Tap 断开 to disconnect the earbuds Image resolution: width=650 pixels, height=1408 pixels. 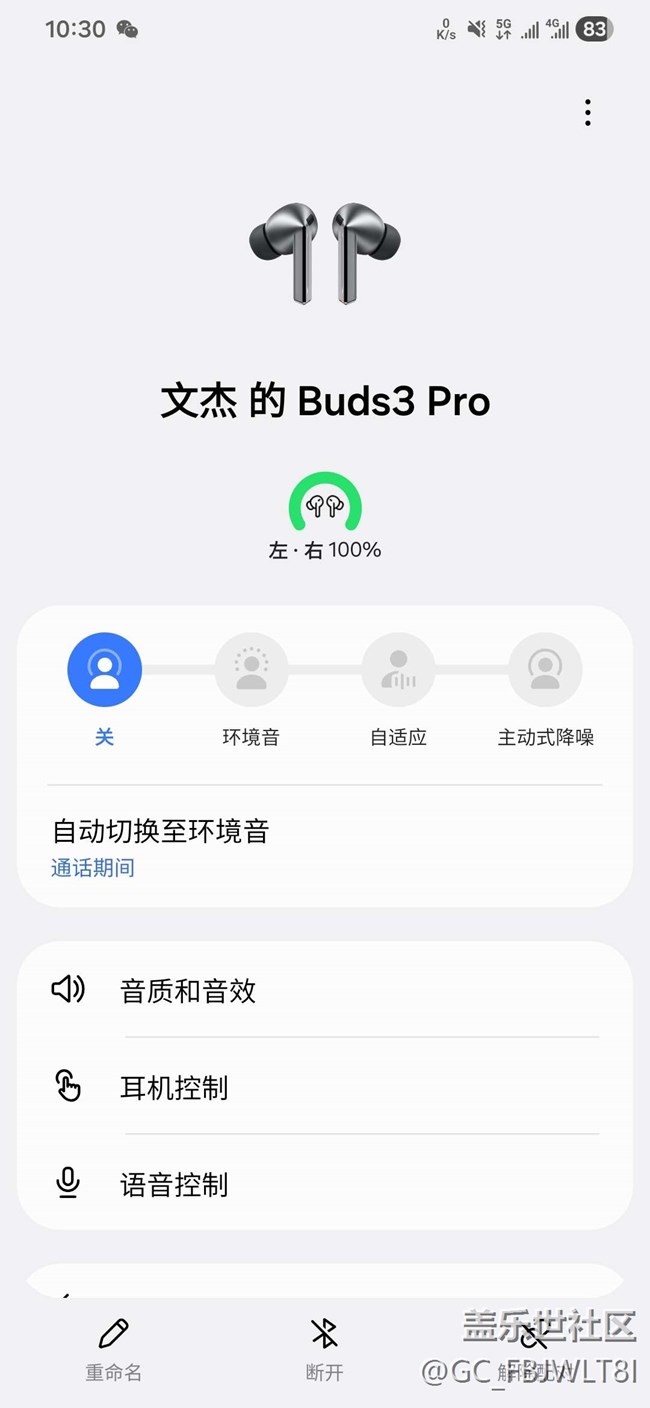[x=324, y=1348]
